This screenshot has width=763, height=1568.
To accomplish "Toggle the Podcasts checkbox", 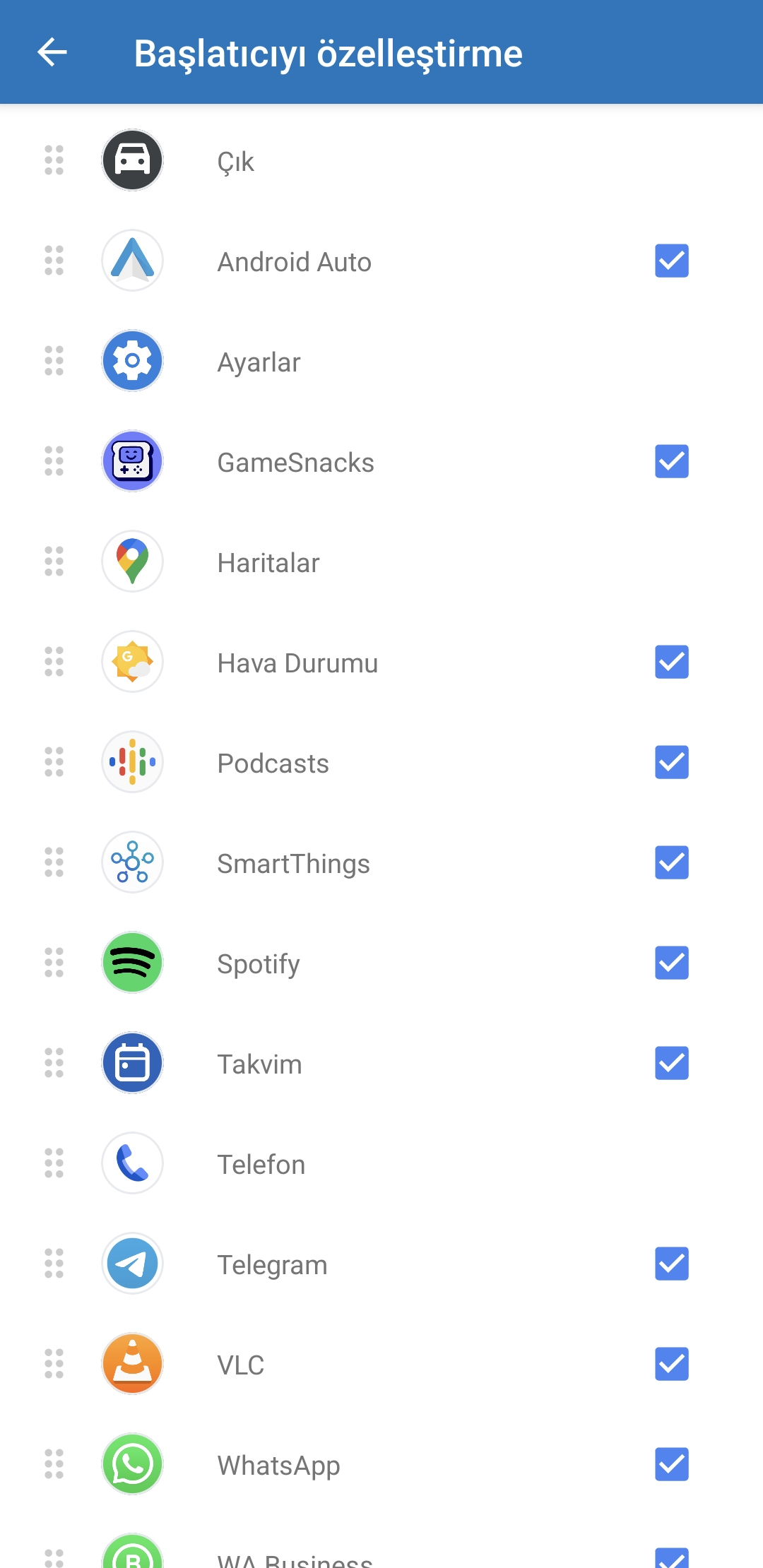I will click(x=672, y=763).
